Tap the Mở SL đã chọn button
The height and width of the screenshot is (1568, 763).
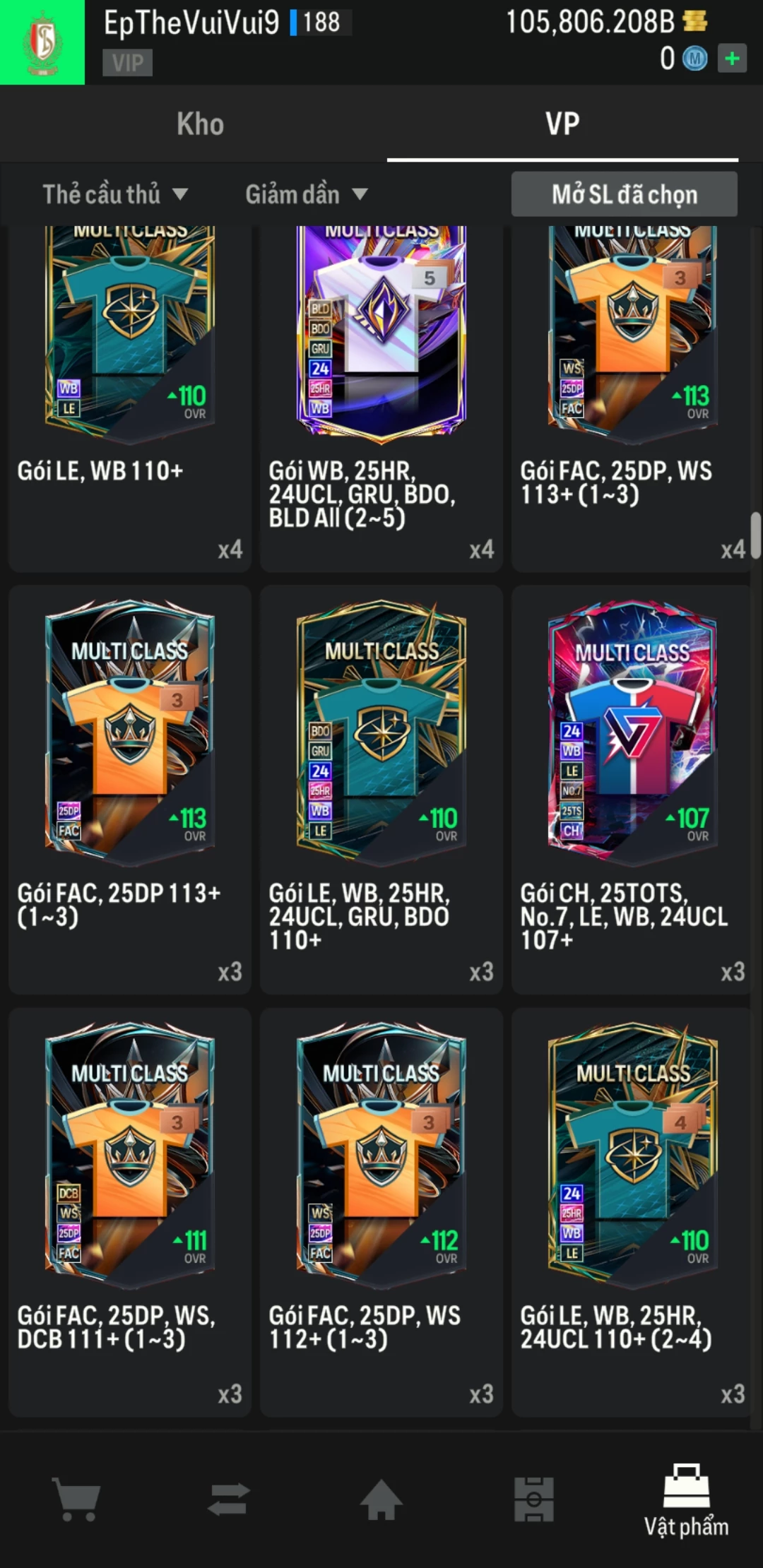point(624,194)
